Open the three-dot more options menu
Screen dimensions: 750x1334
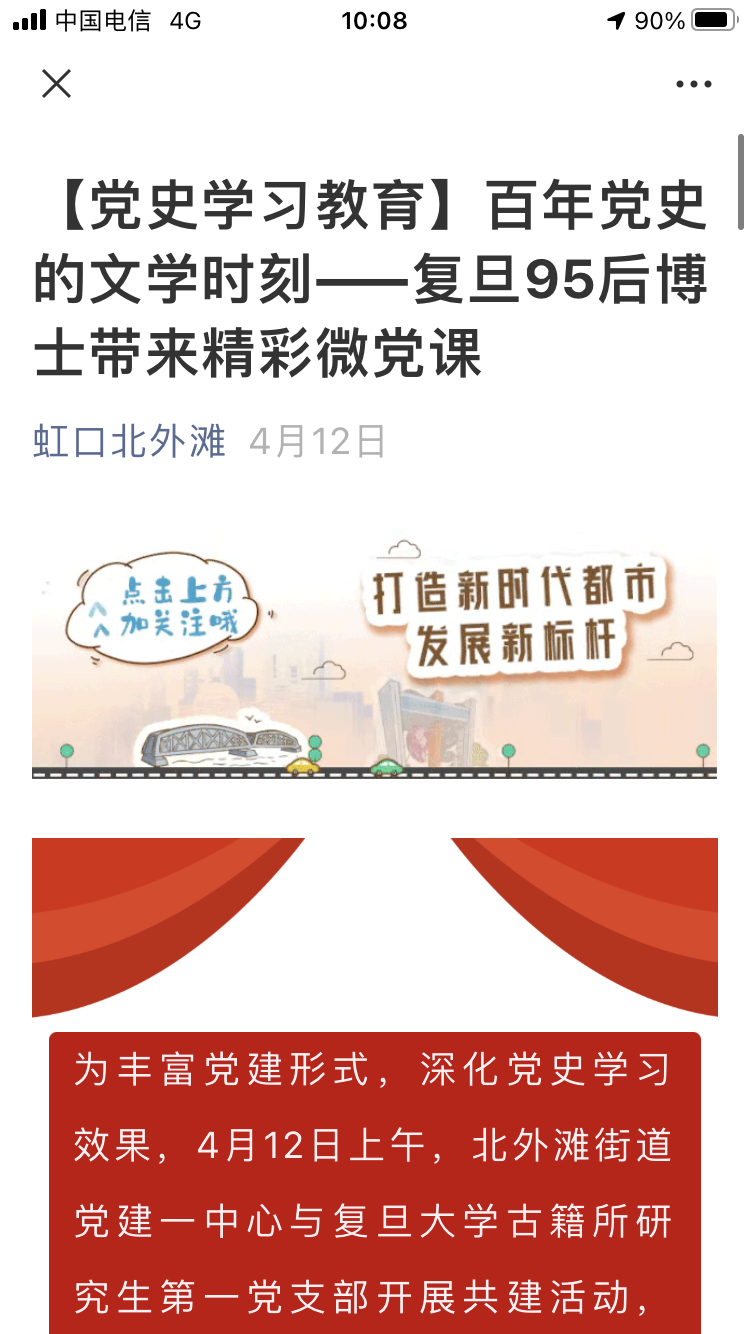(693, 85)
